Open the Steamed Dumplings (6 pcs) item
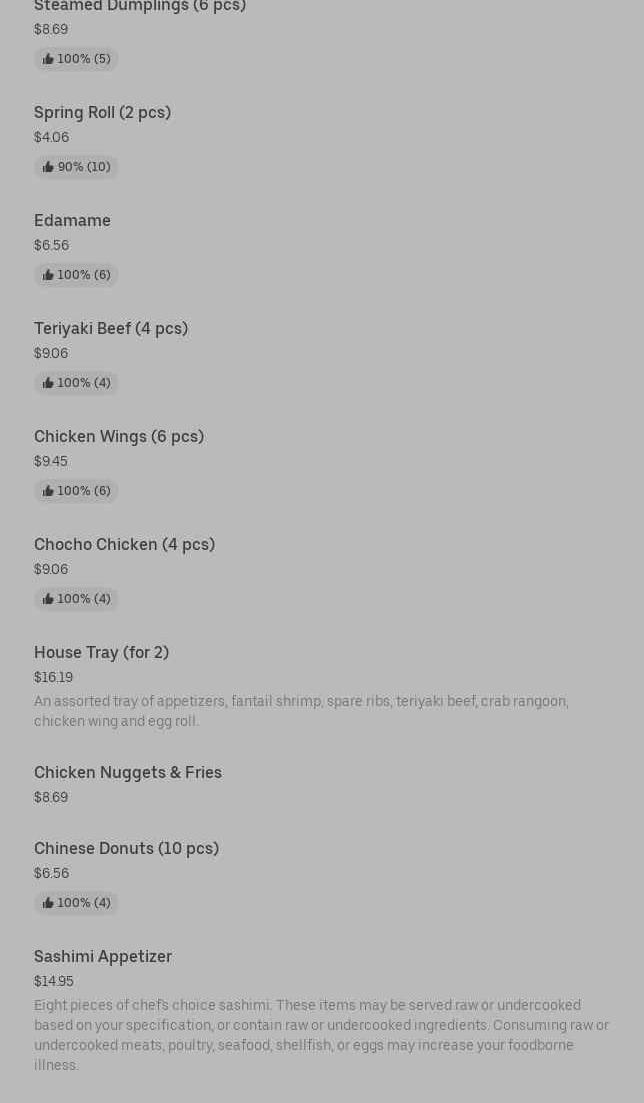The height and width of the screenshot is (1103, 644). 140,7
